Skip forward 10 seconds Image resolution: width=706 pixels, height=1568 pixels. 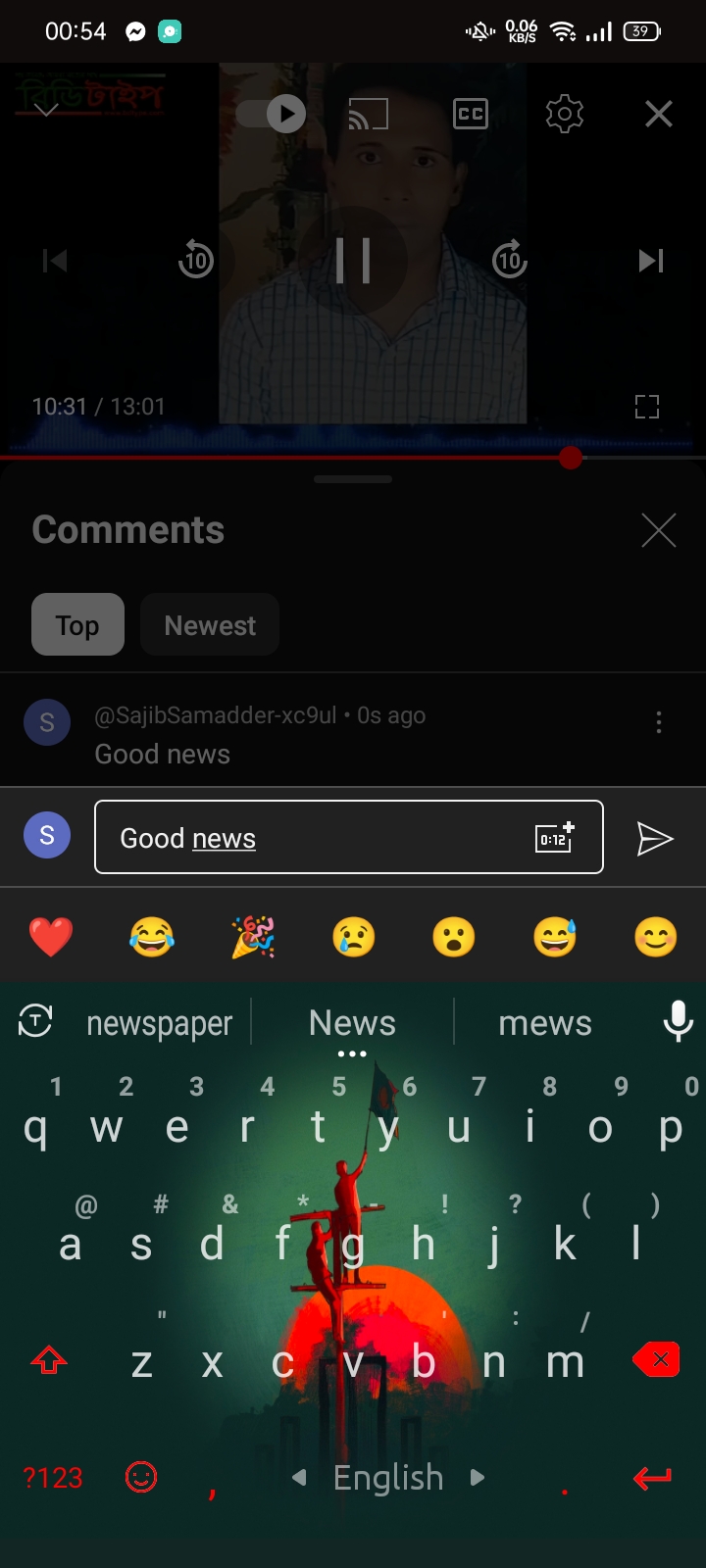[x=510, y=261]
